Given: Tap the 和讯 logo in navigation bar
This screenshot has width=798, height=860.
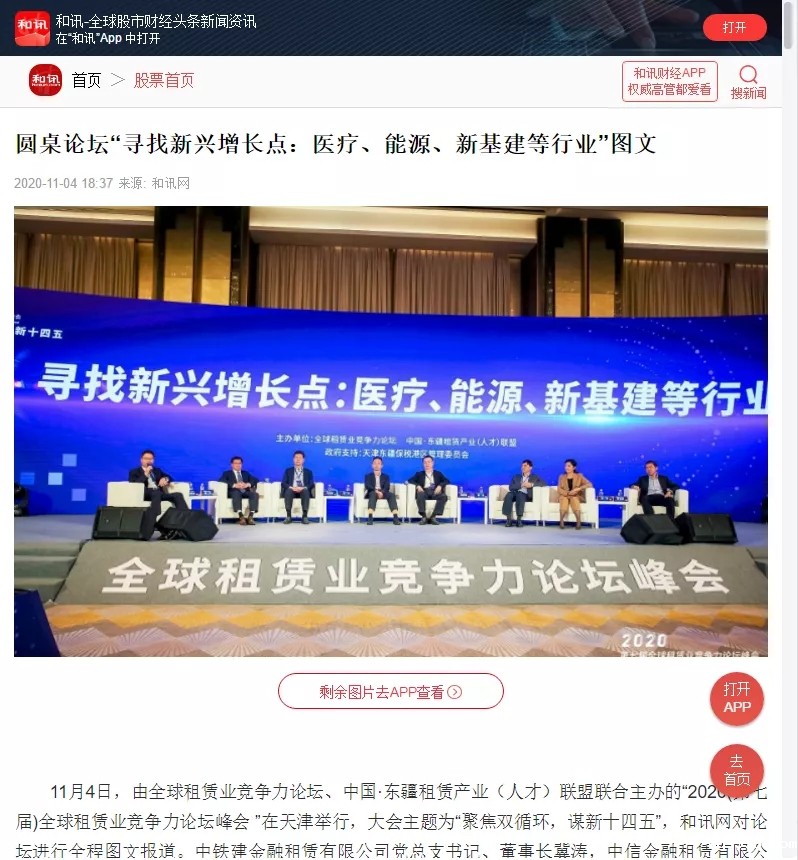Looking at the screenshot, I should coord(45,80).
